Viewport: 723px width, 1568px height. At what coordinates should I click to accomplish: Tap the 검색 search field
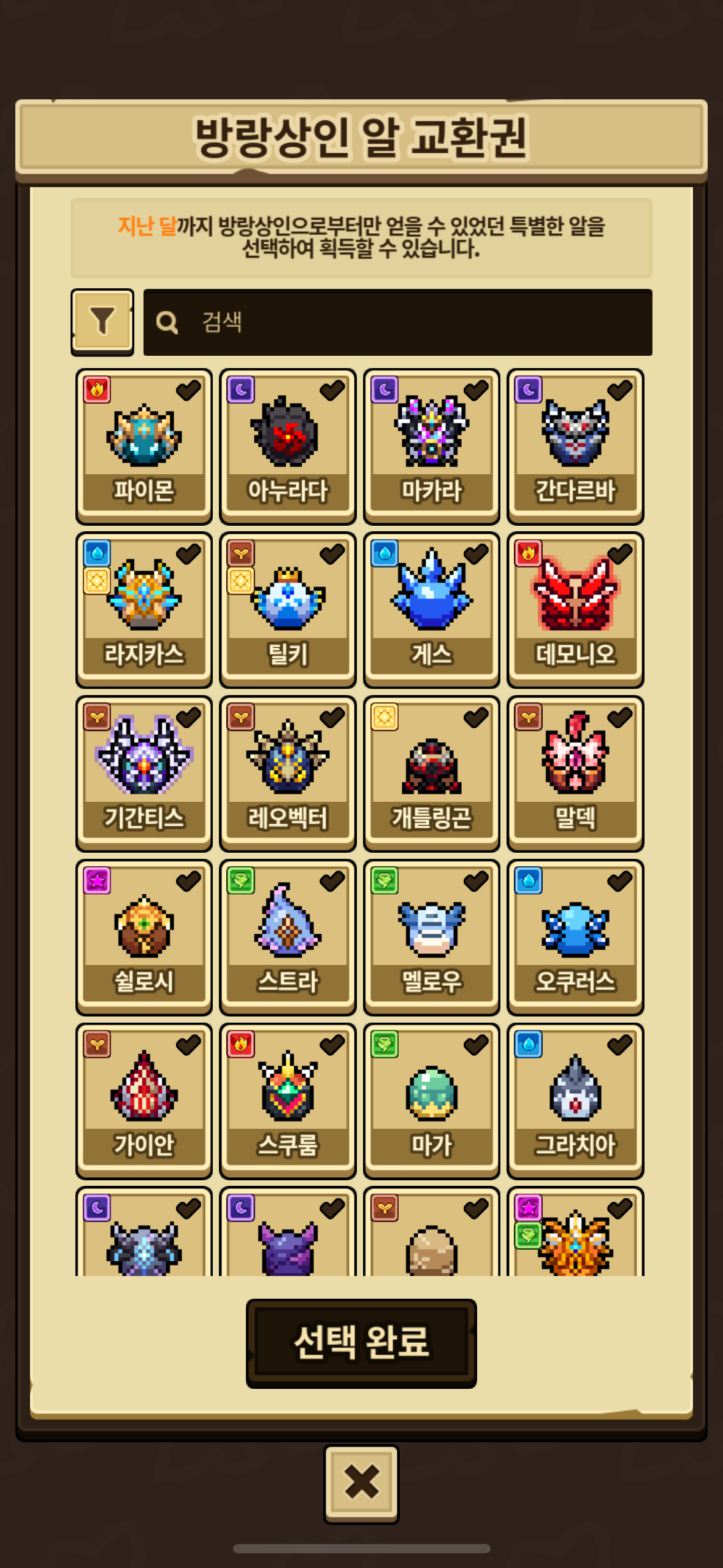[397, 322]
